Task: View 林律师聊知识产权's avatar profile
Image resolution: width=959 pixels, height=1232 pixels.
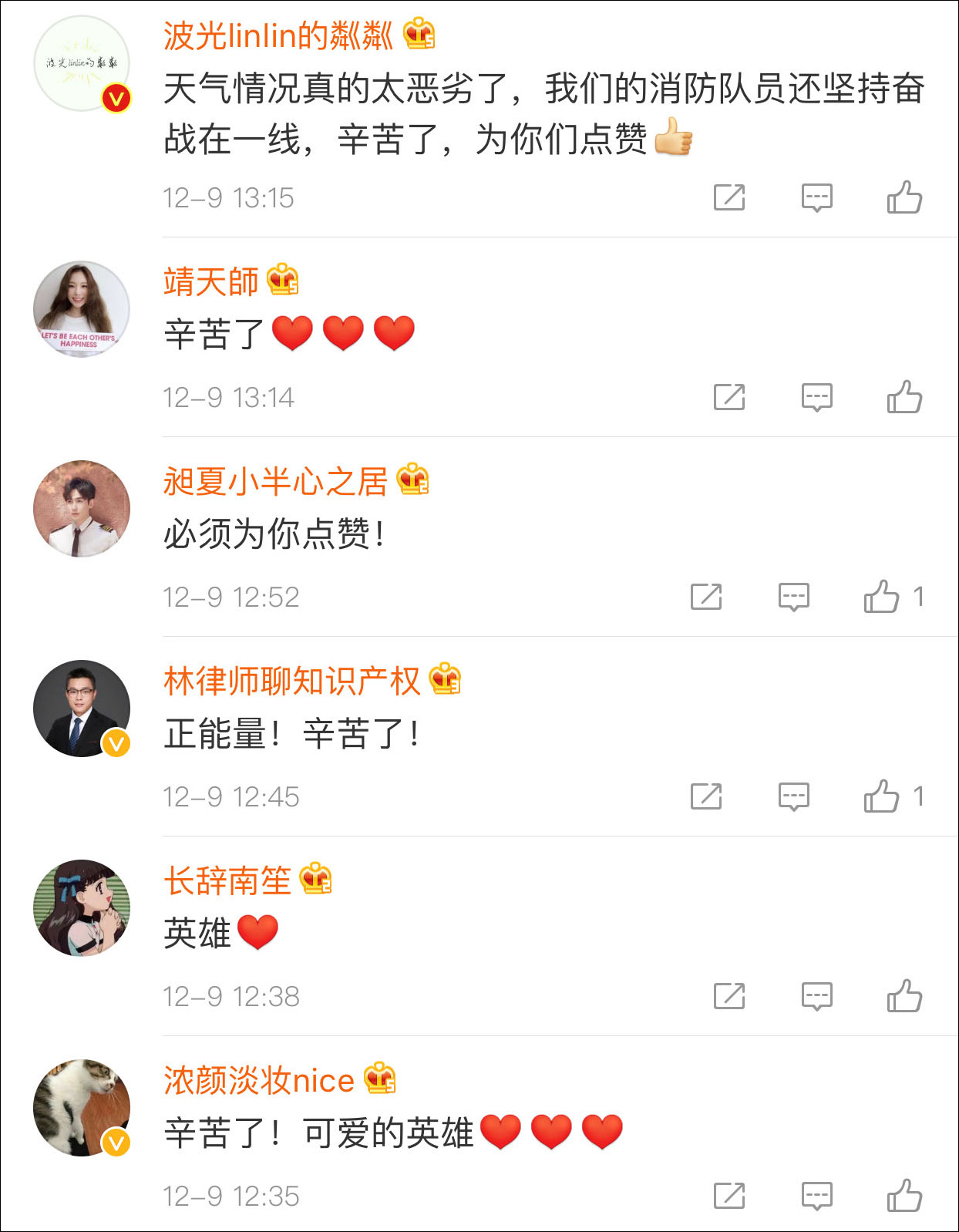Action: pyautogui.click(x=82, y=708)
